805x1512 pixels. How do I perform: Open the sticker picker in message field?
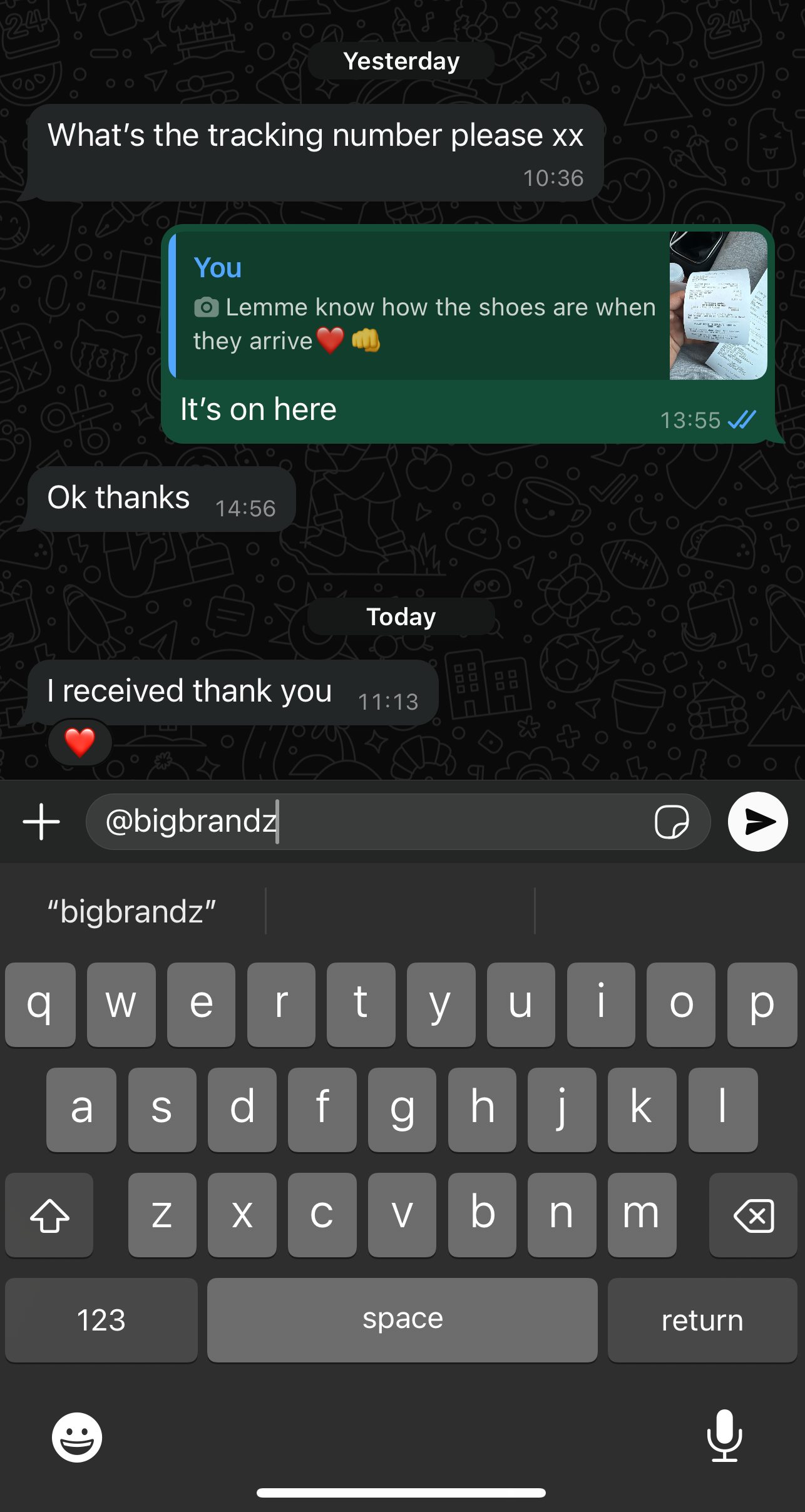(x=672, y=822)
